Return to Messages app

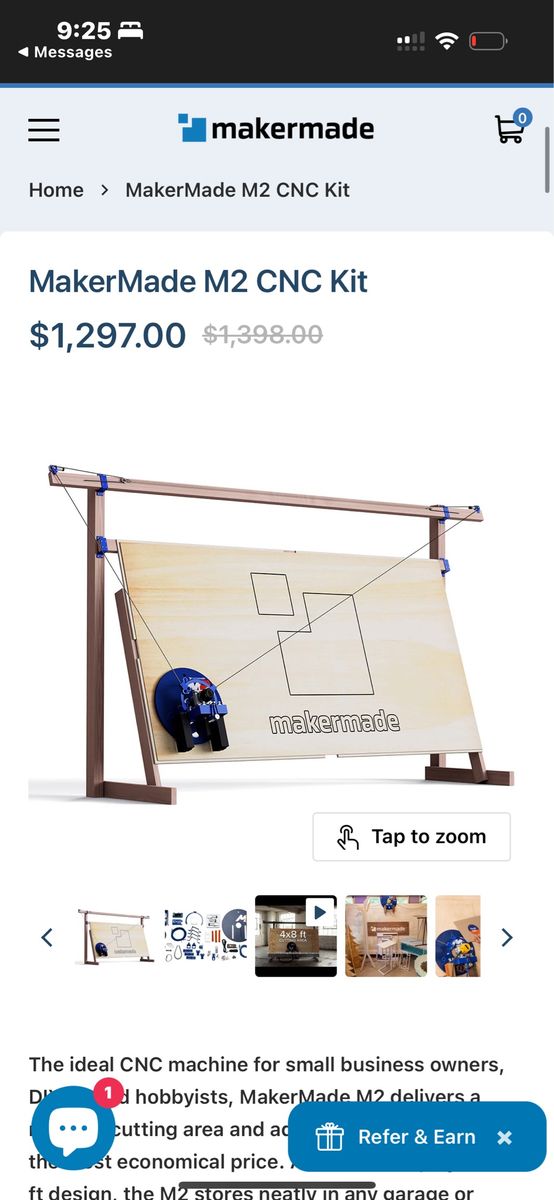(65, 52)
